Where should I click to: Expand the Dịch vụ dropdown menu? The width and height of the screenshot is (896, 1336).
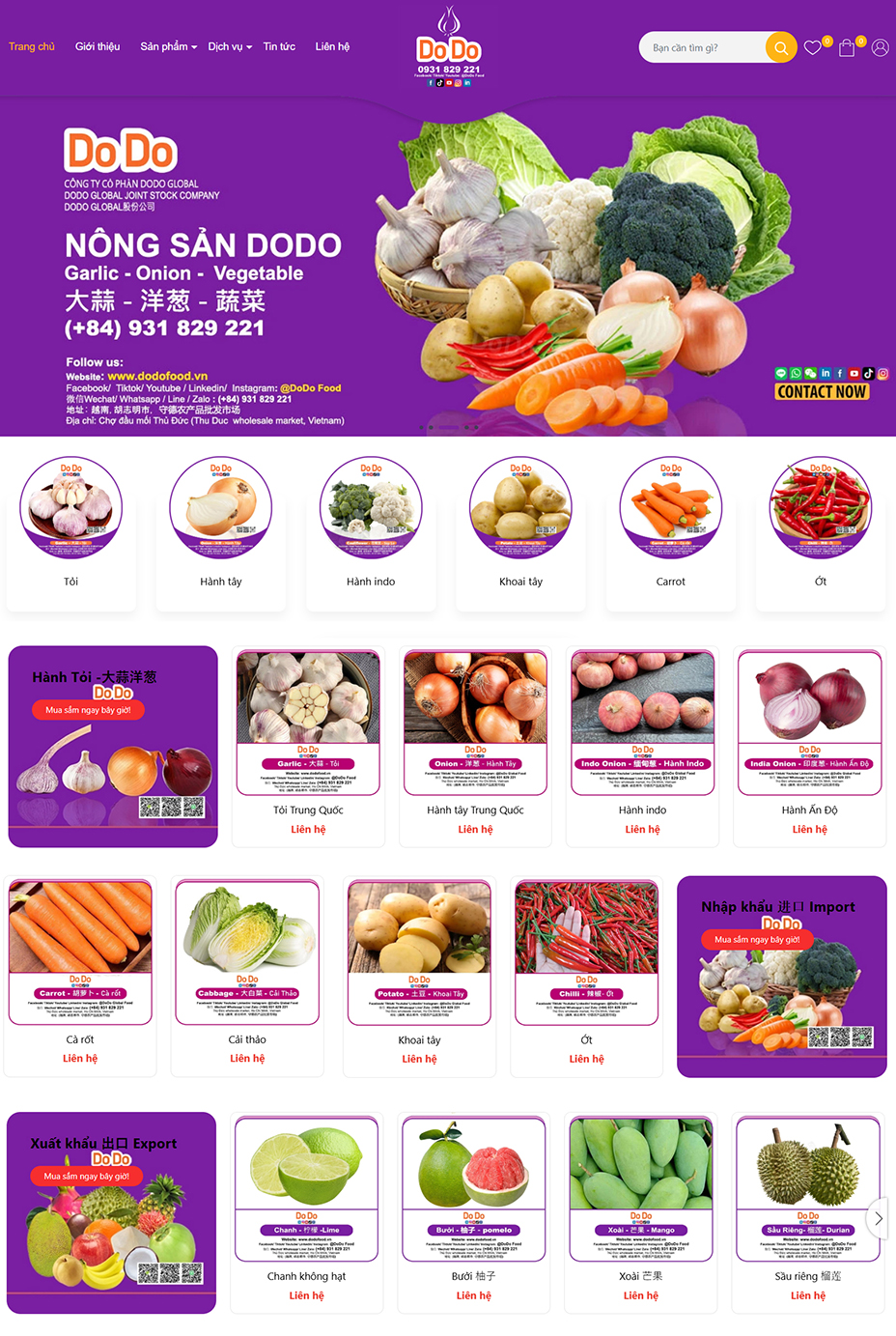click(230, 46)
